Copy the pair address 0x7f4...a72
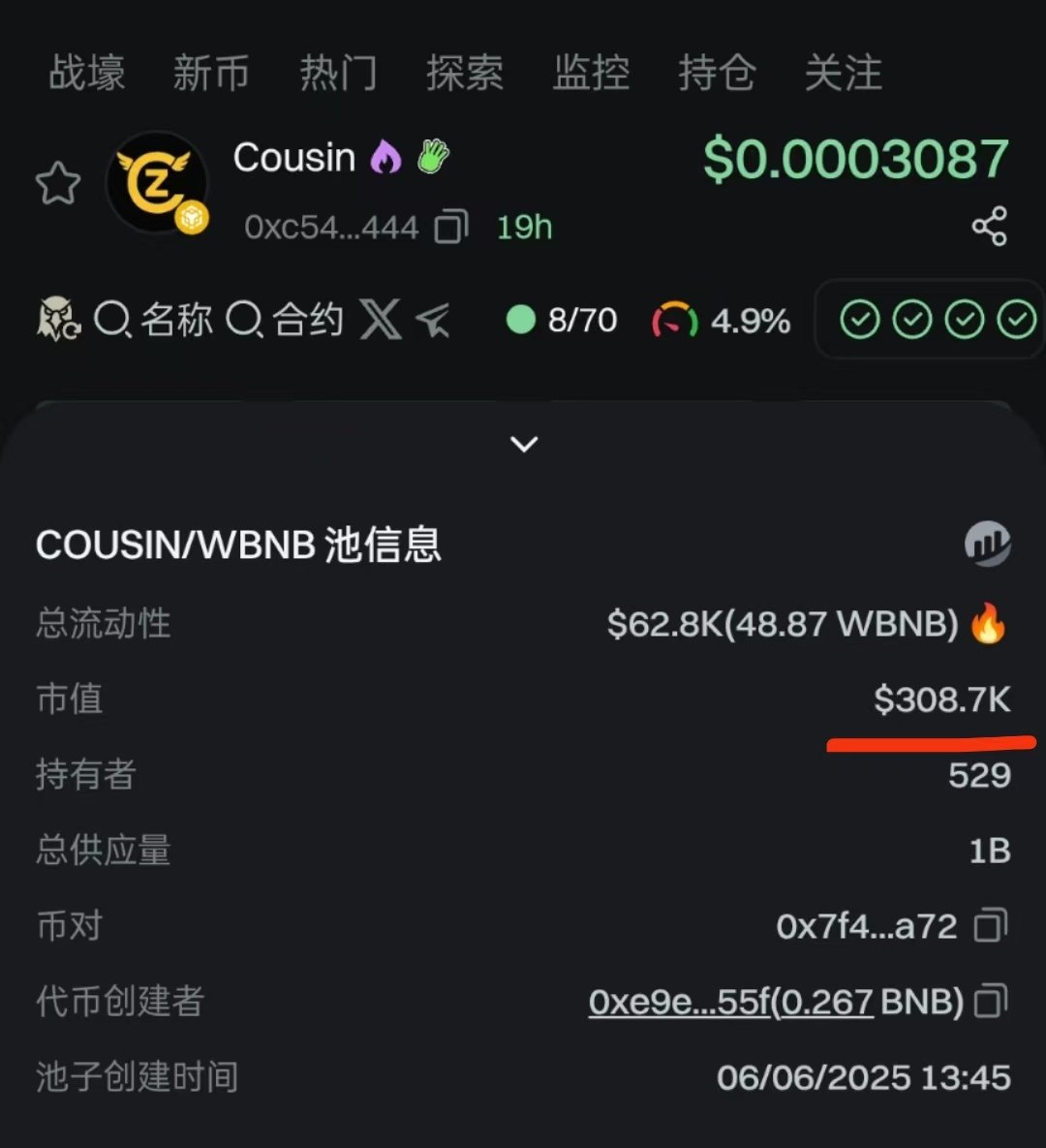This screenshot has width=1046, height=1148. pyautogui.click(x=991, y=926)
